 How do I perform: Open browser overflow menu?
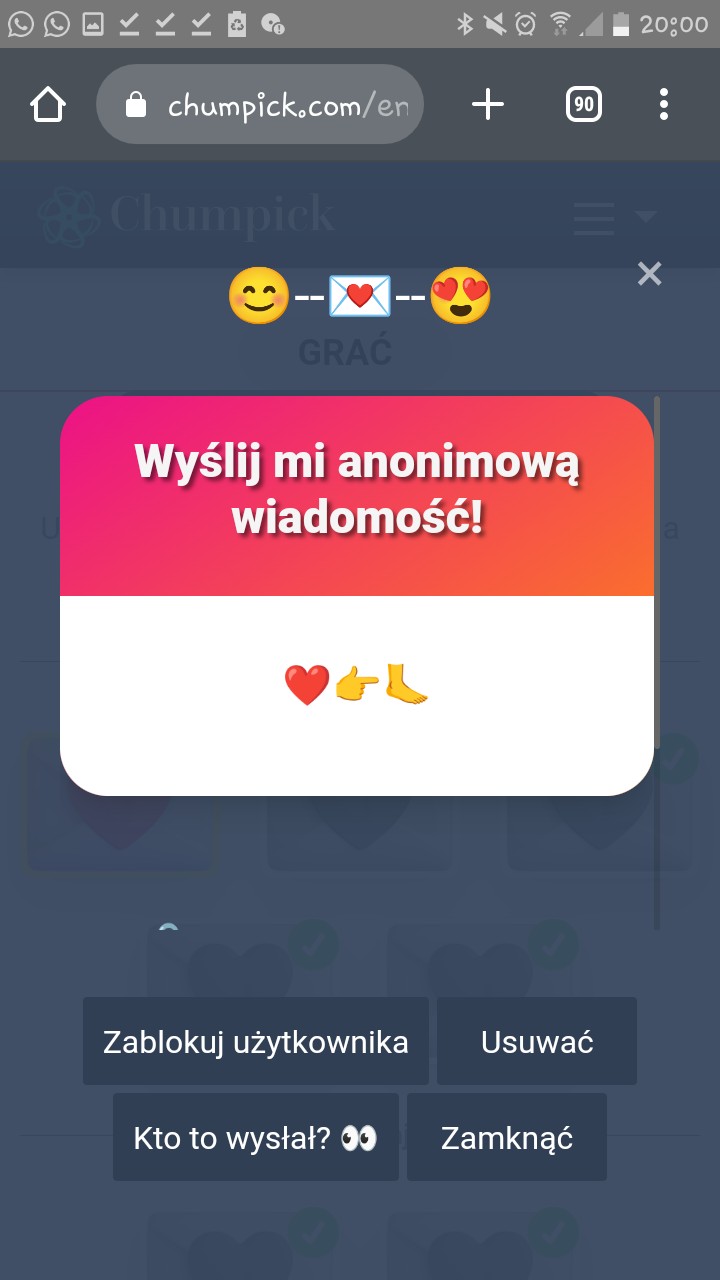pyautogui.click(x=664, y=104)
